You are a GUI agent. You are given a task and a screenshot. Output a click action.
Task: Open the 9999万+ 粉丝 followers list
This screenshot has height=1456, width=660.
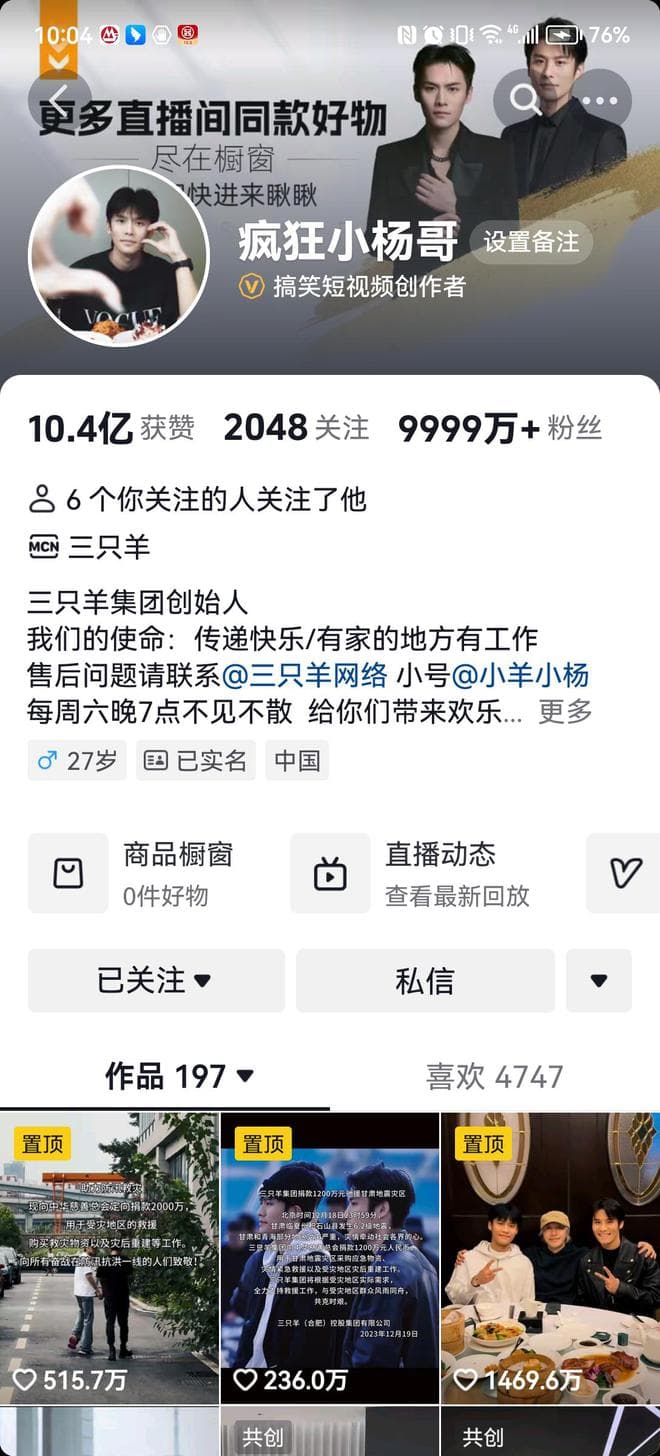coord(500,428)
